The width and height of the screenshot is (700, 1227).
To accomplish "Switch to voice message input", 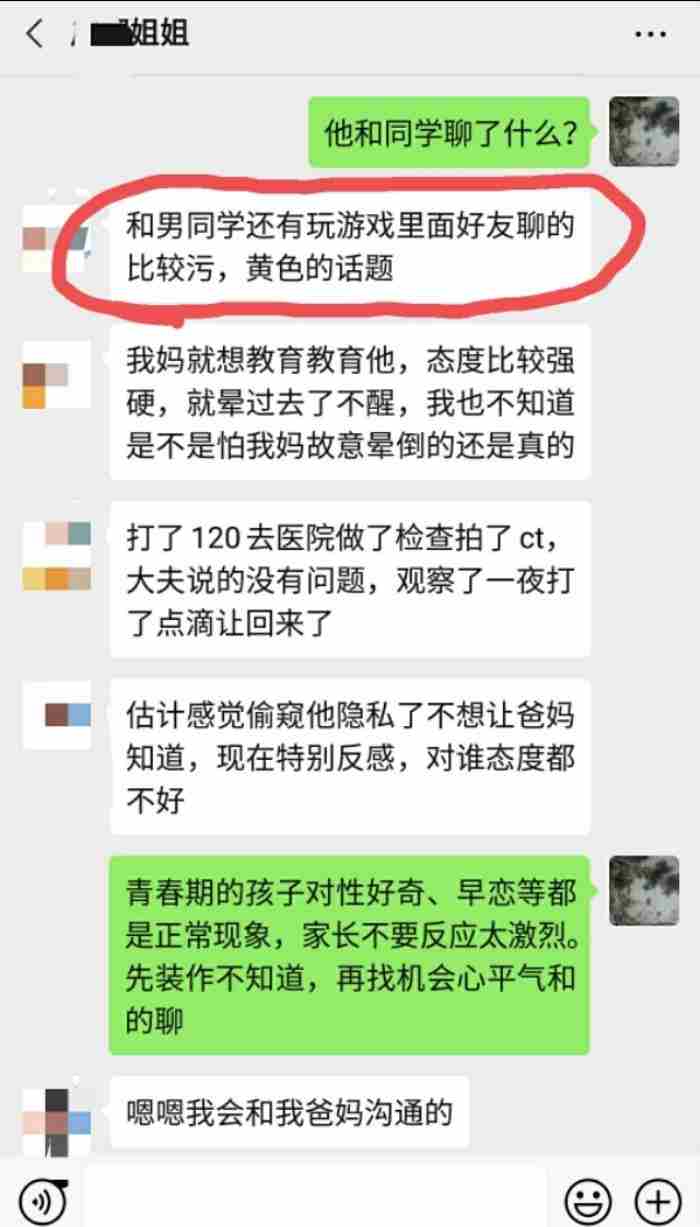I will (x=42, y=1197).
